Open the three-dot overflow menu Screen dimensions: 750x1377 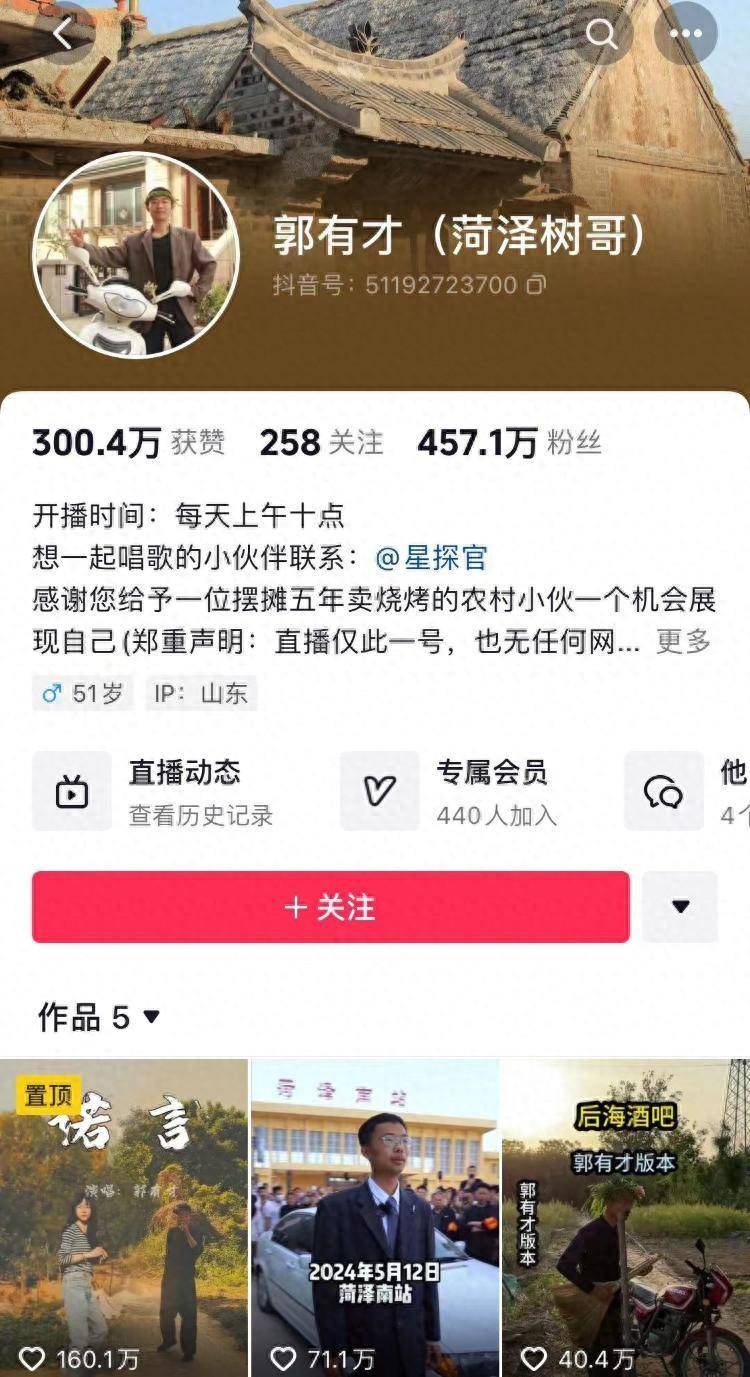[x=686, y=34]
